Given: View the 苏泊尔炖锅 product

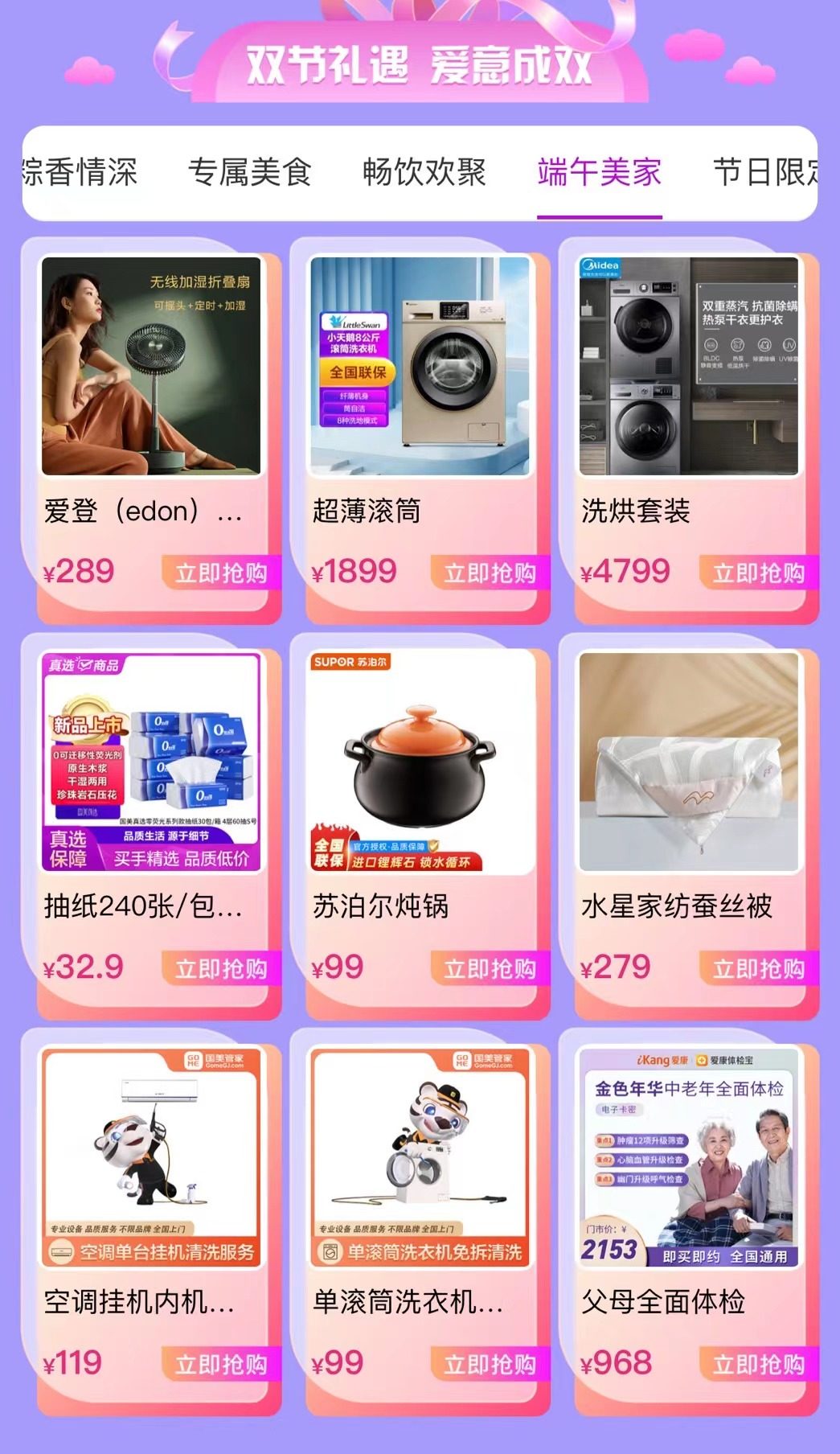Looking at the screenshot, I should point(420,762).
